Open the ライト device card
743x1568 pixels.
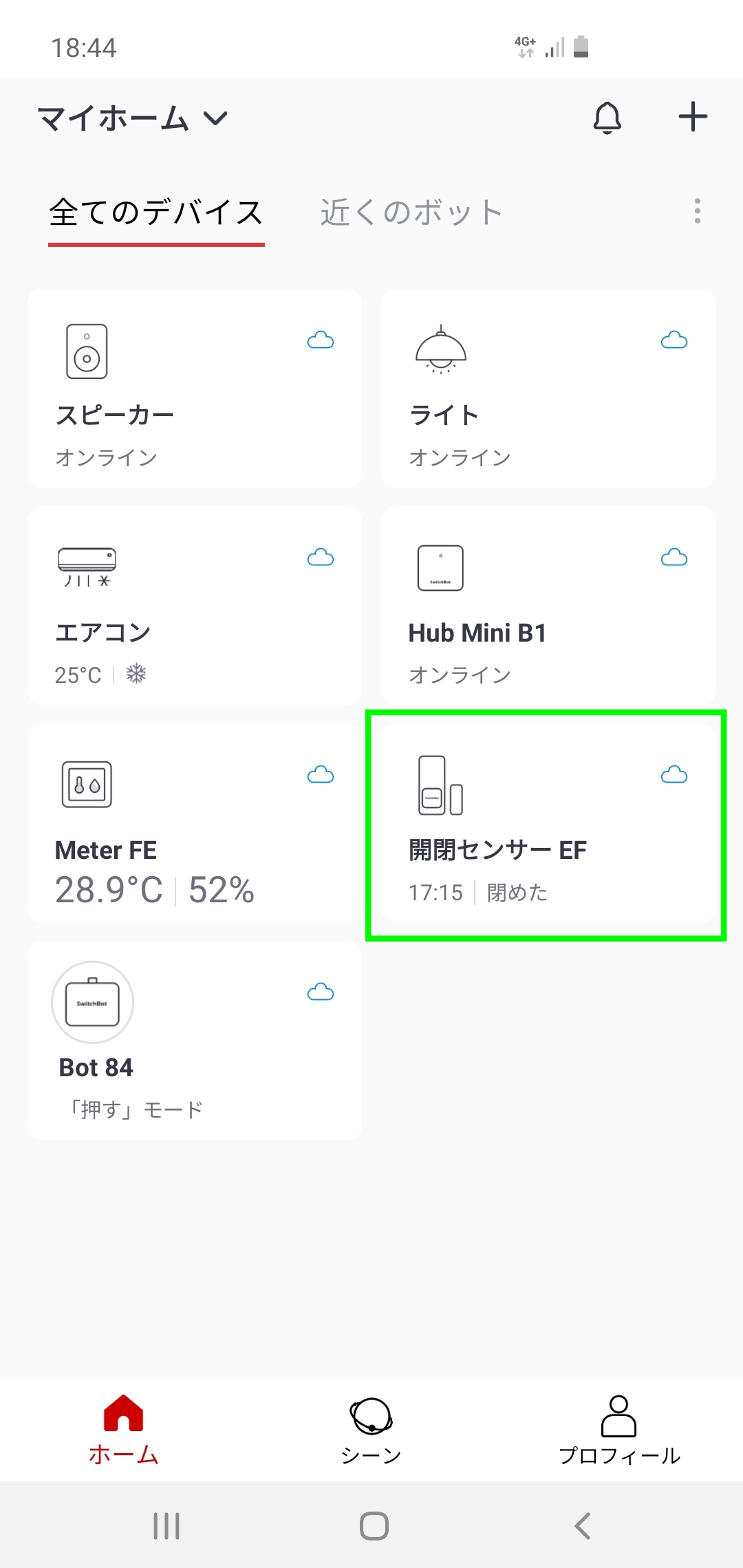(x=548, y=389)
